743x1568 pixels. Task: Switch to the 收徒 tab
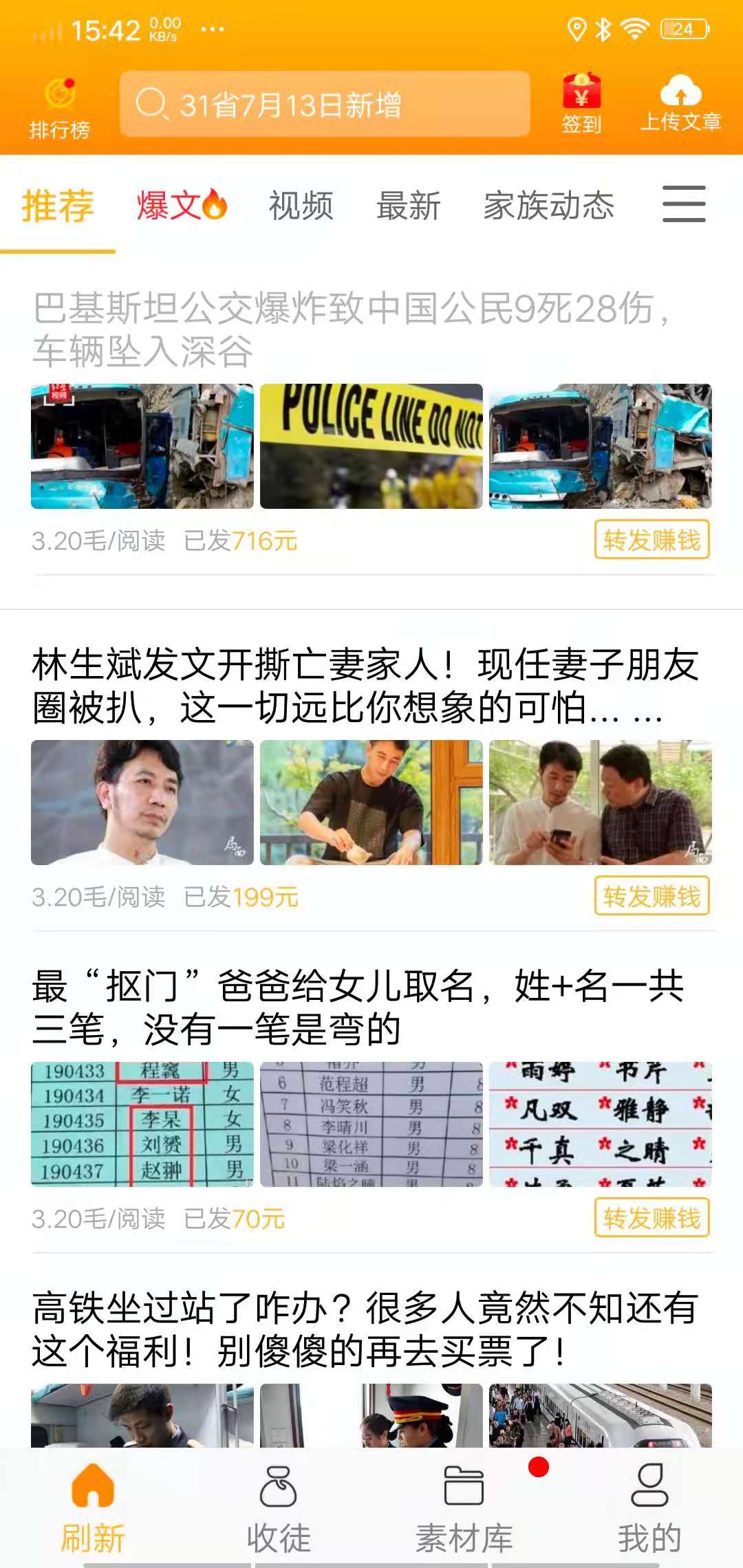(279, 1507)
